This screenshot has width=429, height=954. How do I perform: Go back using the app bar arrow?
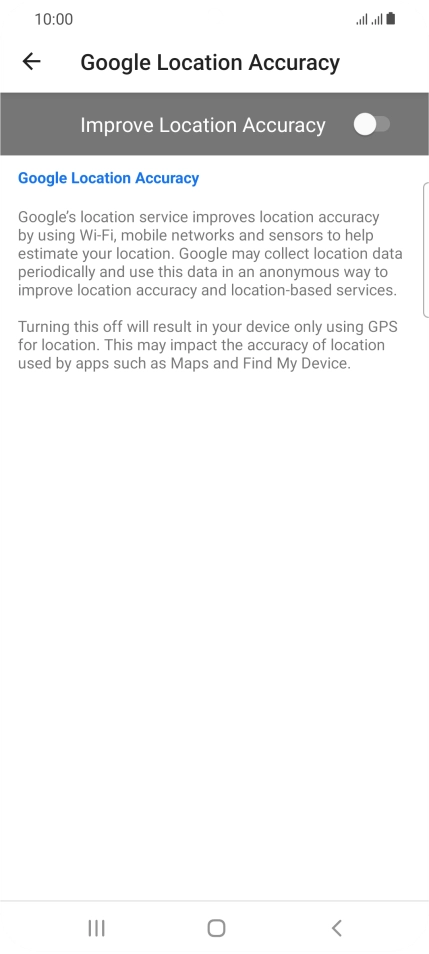[31, 61]
